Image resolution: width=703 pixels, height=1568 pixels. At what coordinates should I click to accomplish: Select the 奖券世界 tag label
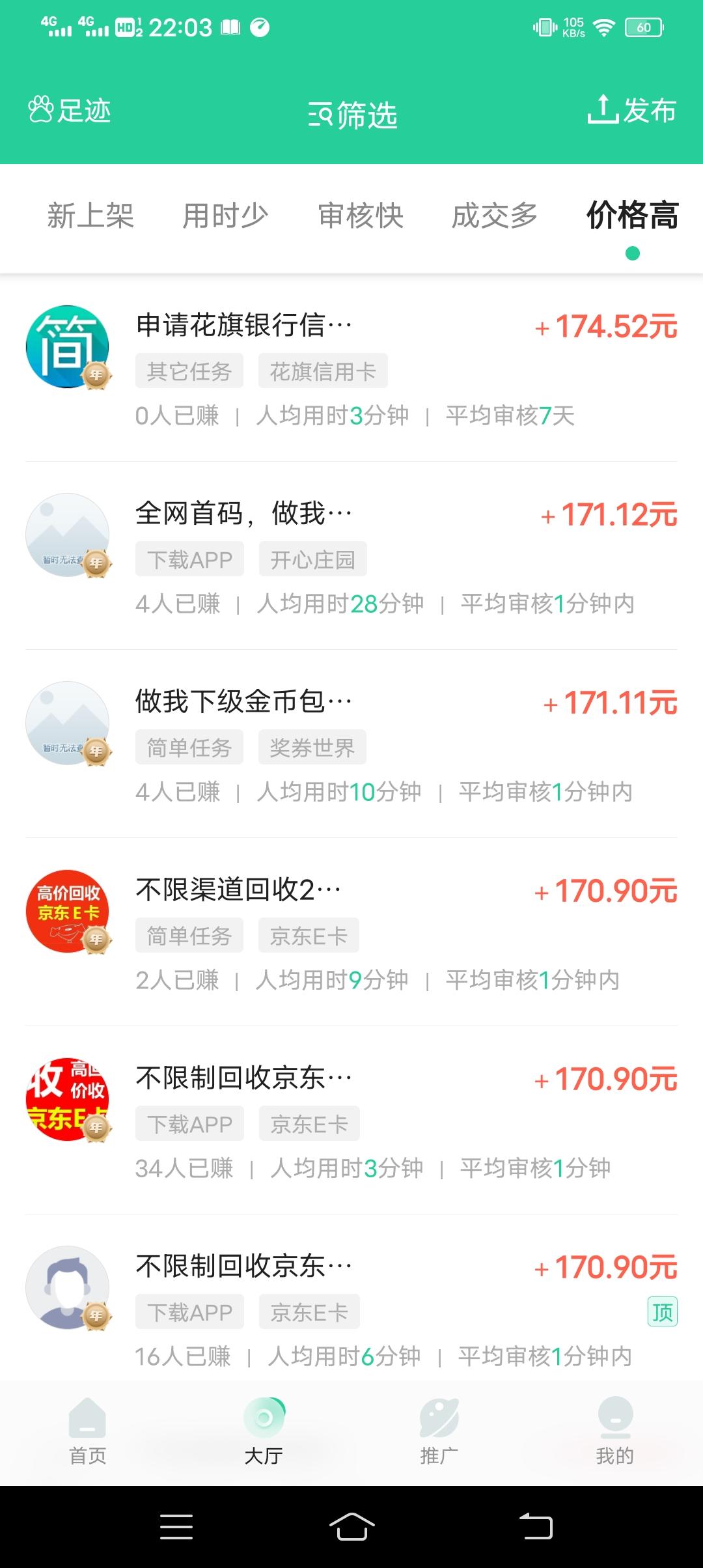coord(312,747)
